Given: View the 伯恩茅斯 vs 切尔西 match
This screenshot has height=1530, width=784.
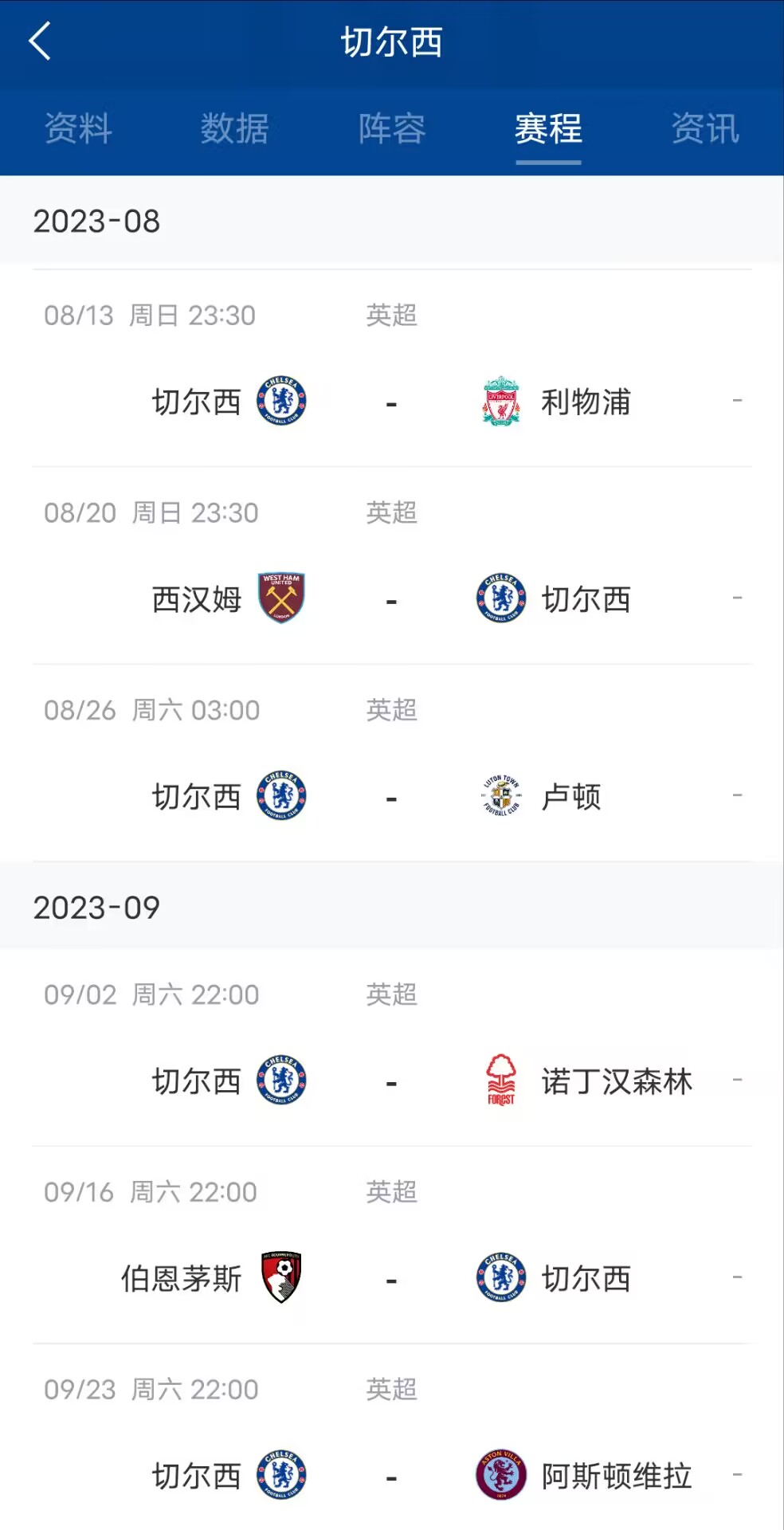Looking at the screenshot, I should (x=392, y=1246).
